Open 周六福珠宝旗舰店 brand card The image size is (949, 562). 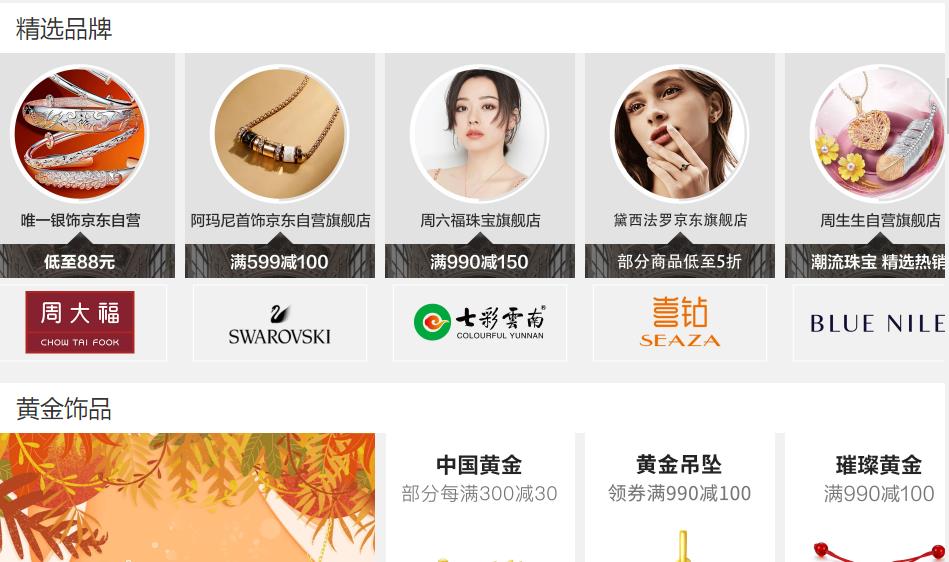480,165
